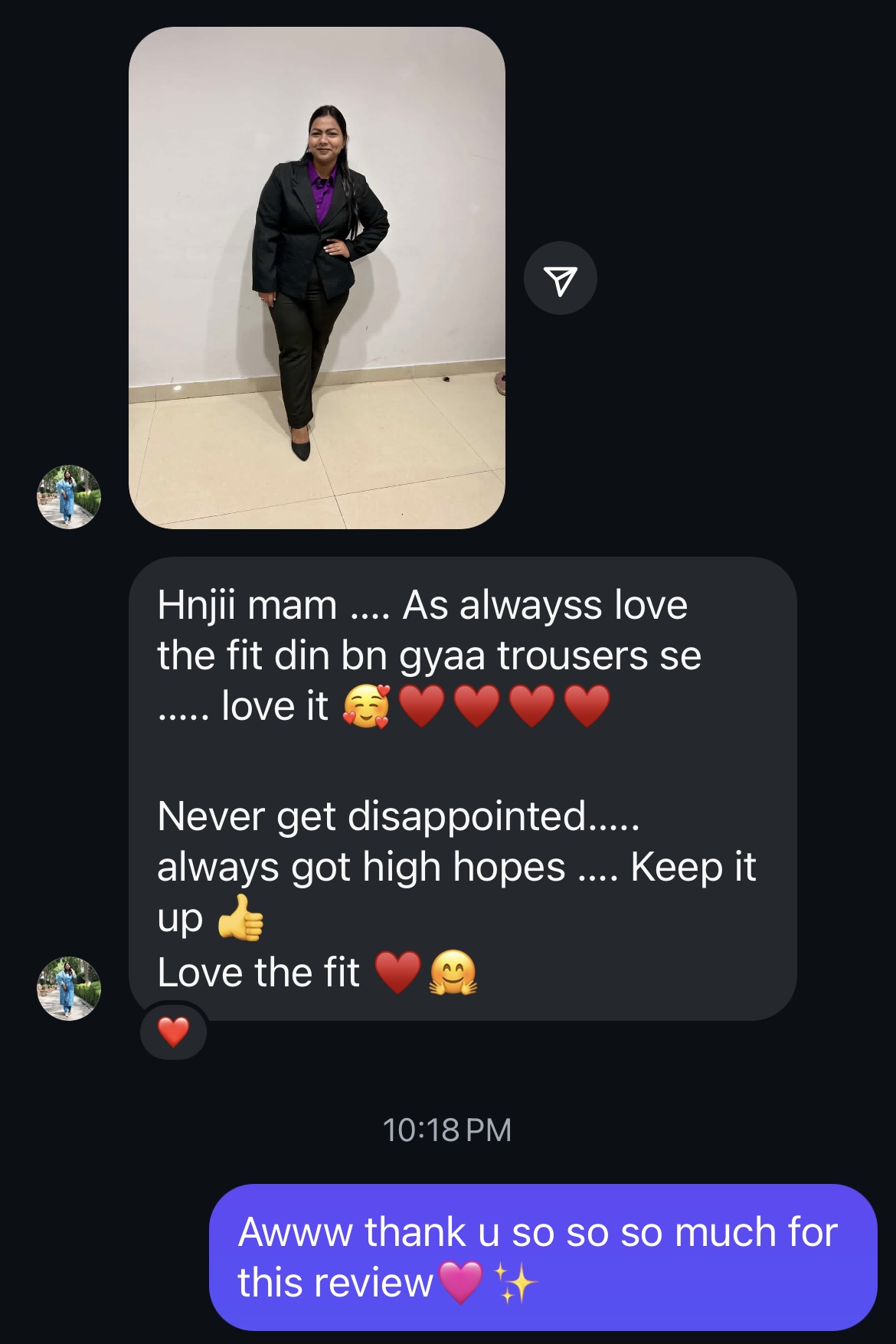Viewport: 896px width, 1344px height.
Task: View the heart reaction on the review message
Action: click(174, 1032)
